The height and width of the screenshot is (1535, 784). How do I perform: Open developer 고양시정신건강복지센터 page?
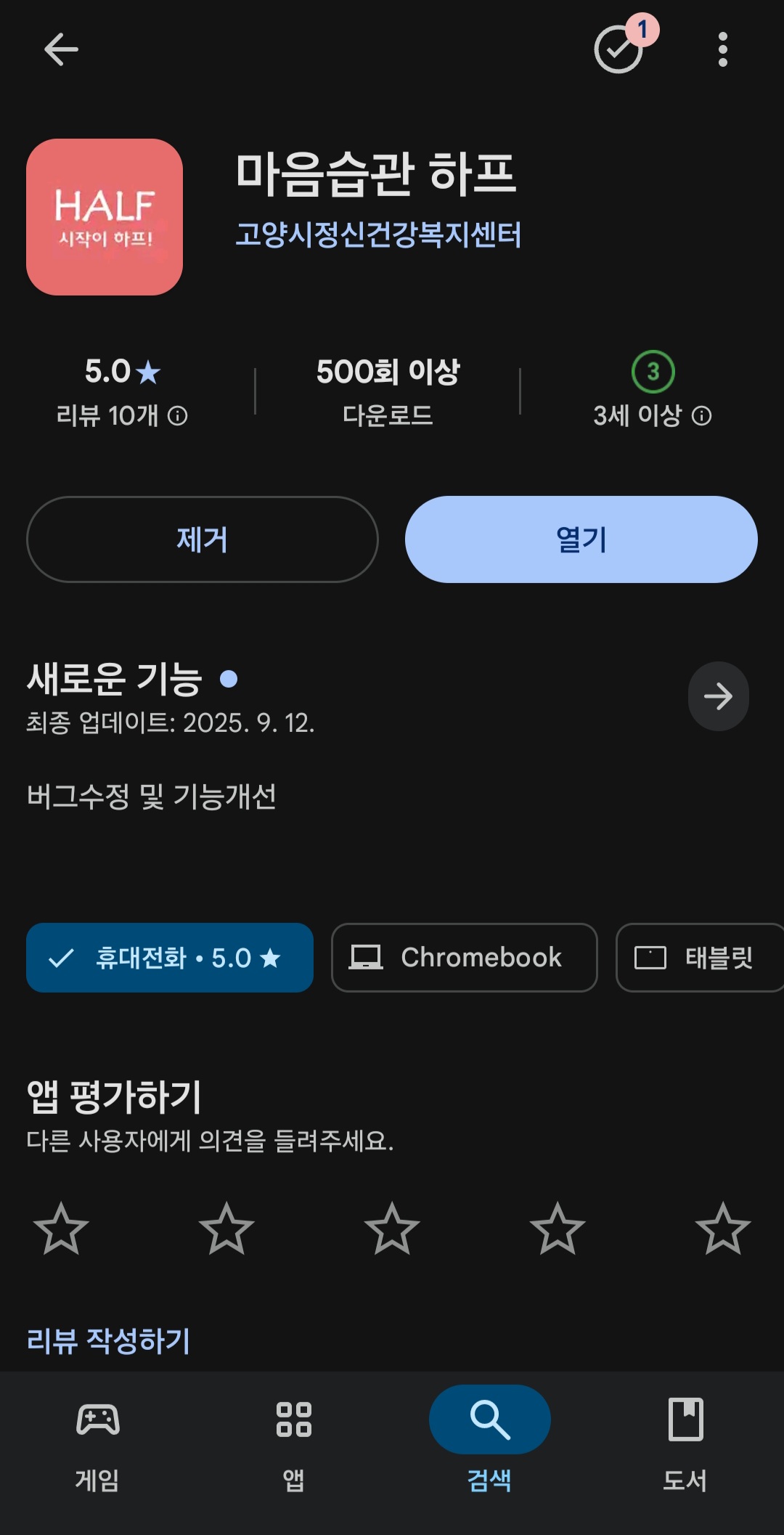378,235
